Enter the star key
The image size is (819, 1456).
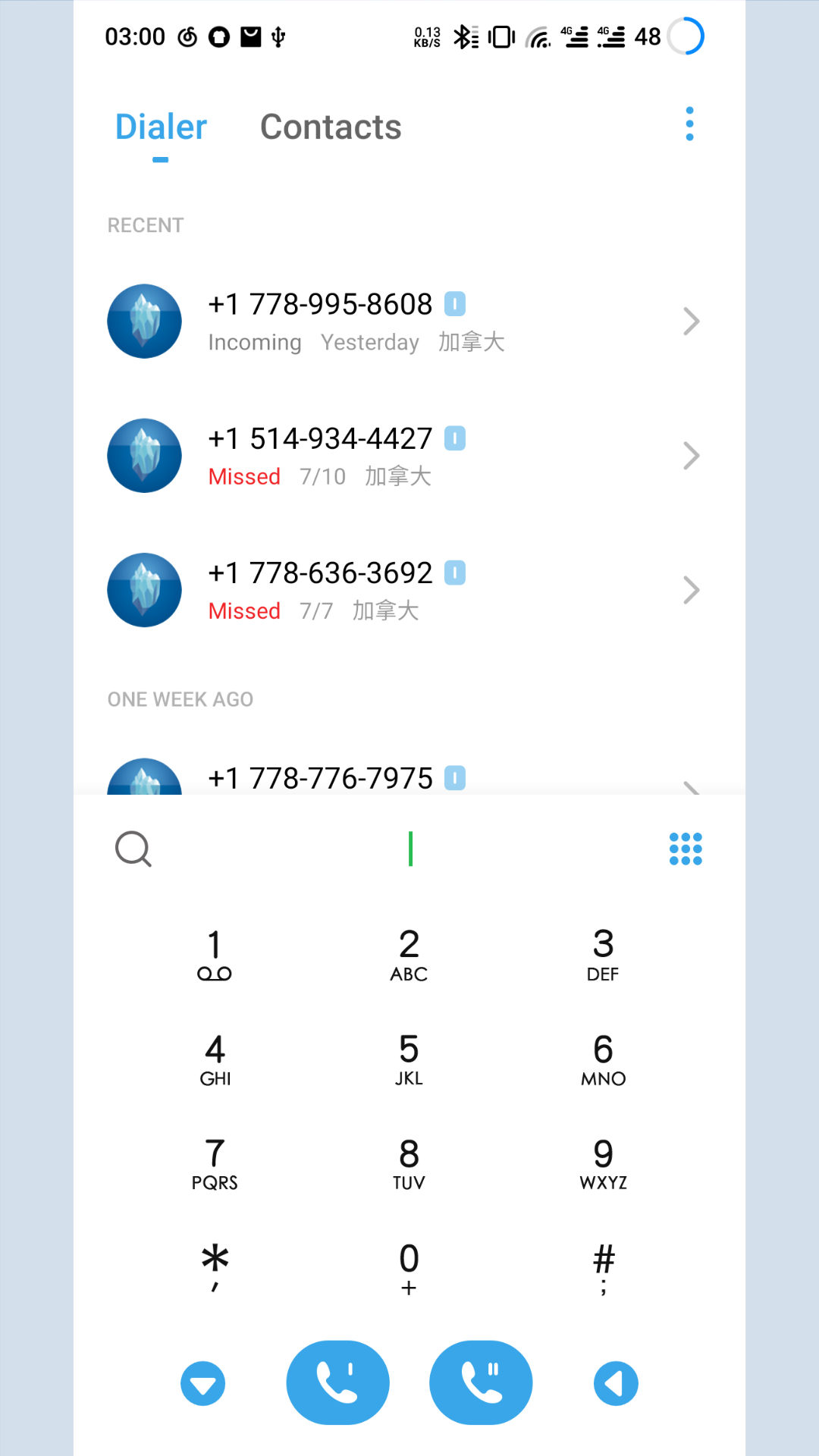pos(215,1269)
